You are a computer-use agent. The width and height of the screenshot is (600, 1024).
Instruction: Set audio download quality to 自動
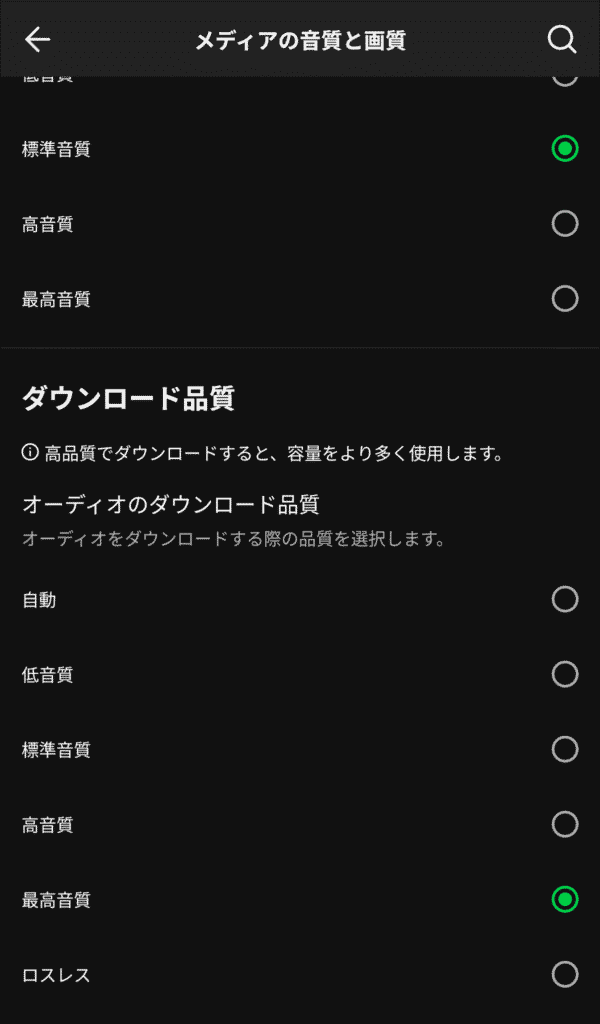[565, 600]
